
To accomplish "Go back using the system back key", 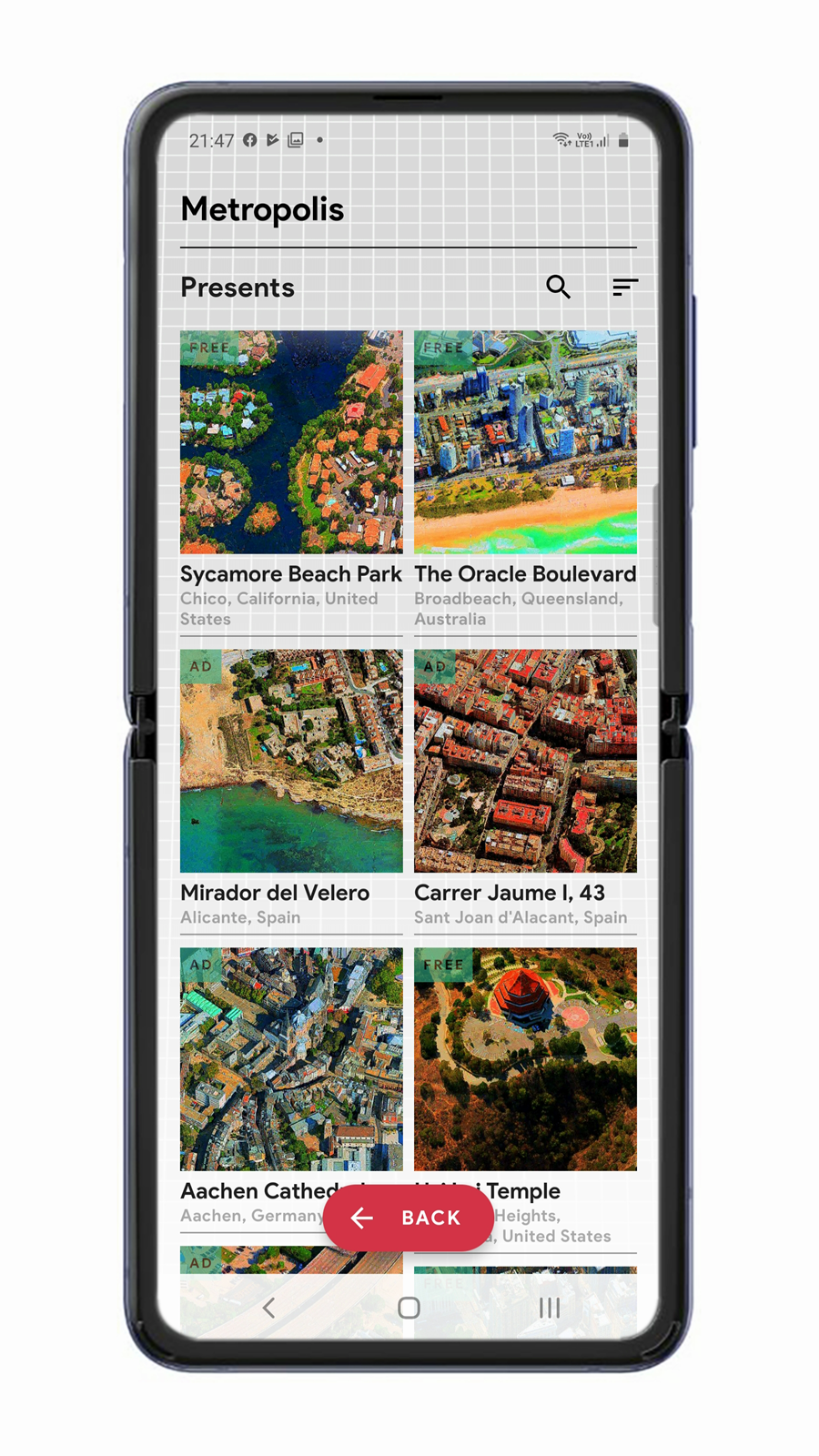I will 268,1308.
